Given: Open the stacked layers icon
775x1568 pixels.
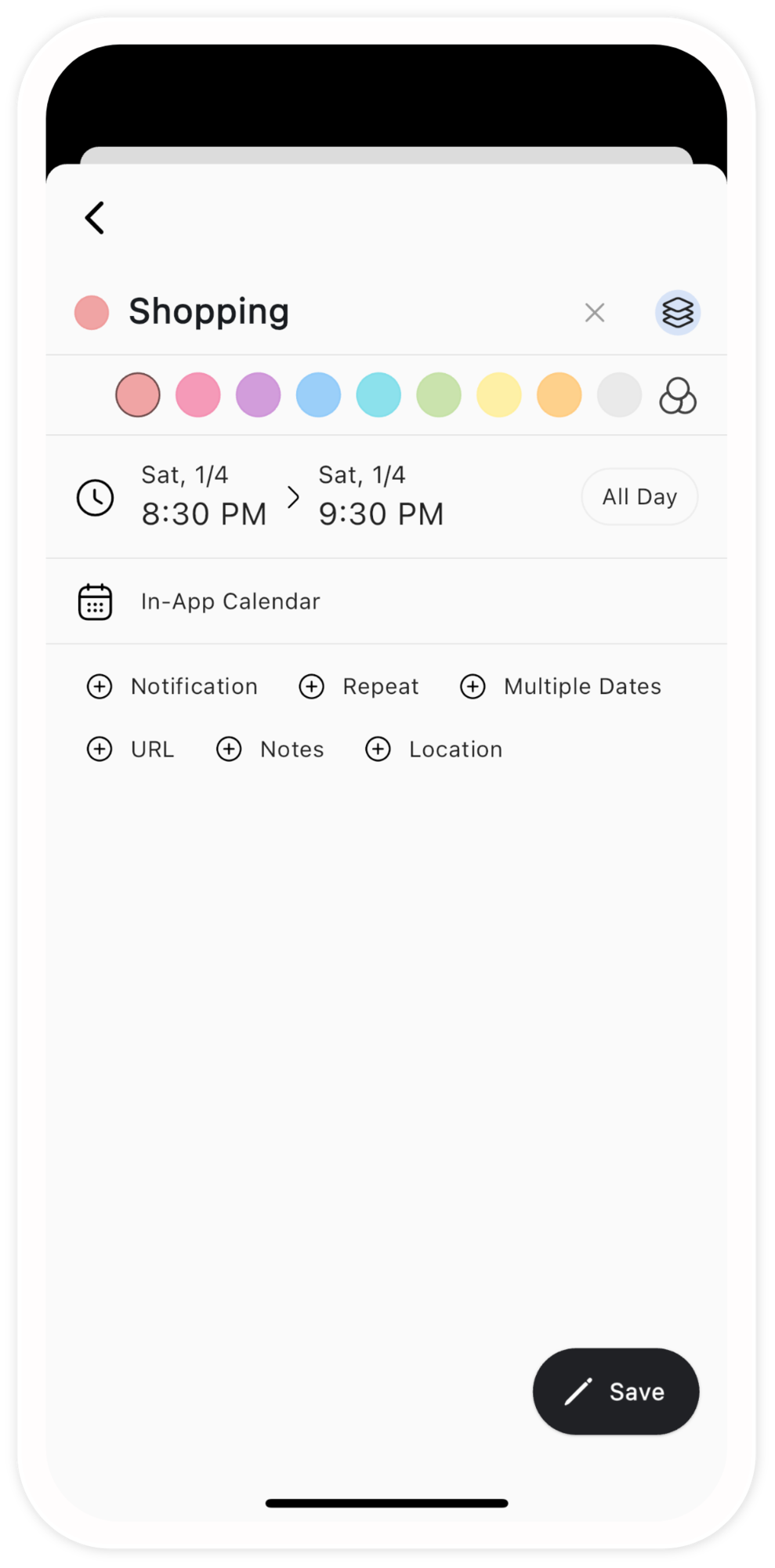Looking at the screenshot, I should click(x=678, y=313).
